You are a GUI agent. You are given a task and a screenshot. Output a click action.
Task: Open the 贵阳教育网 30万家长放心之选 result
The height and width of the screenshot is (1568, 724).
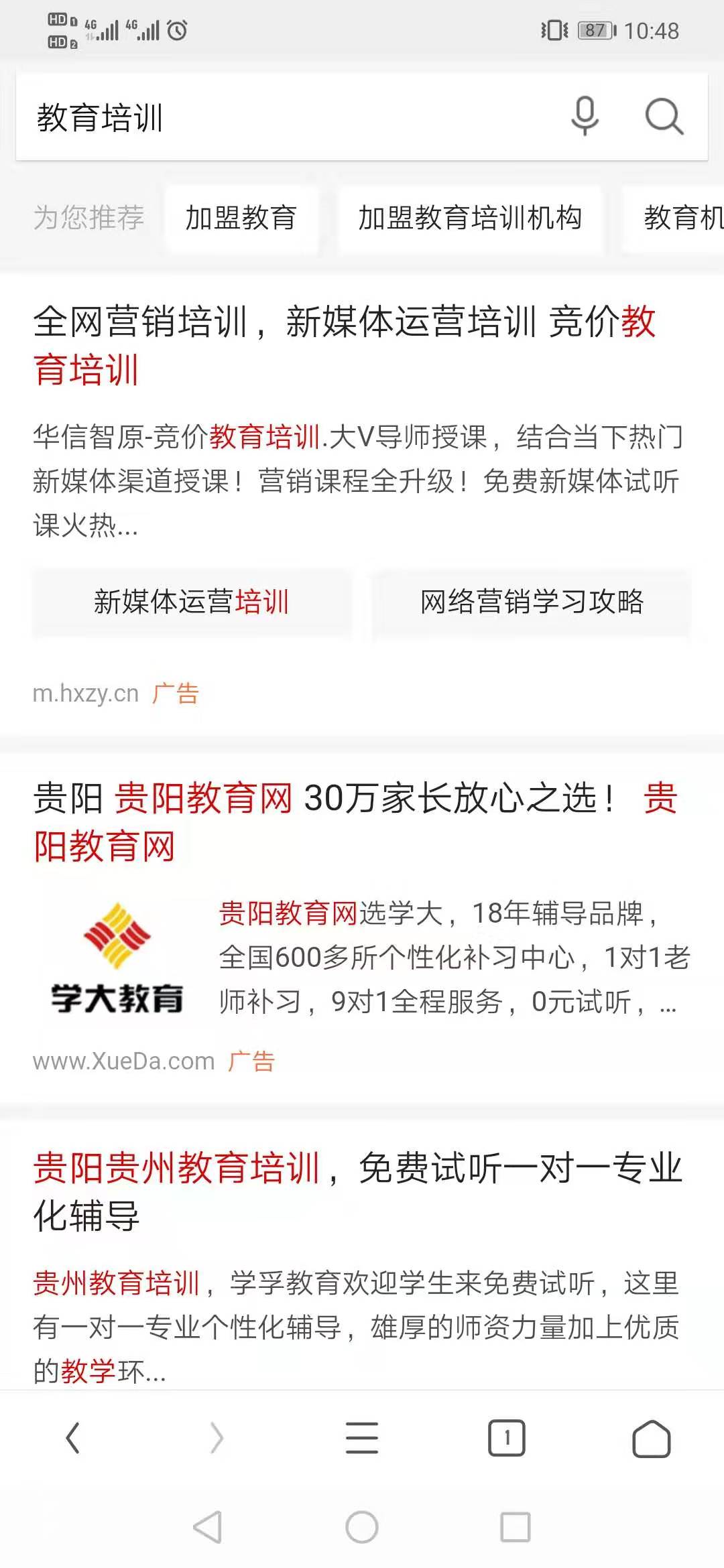click(x=355, y=822)
